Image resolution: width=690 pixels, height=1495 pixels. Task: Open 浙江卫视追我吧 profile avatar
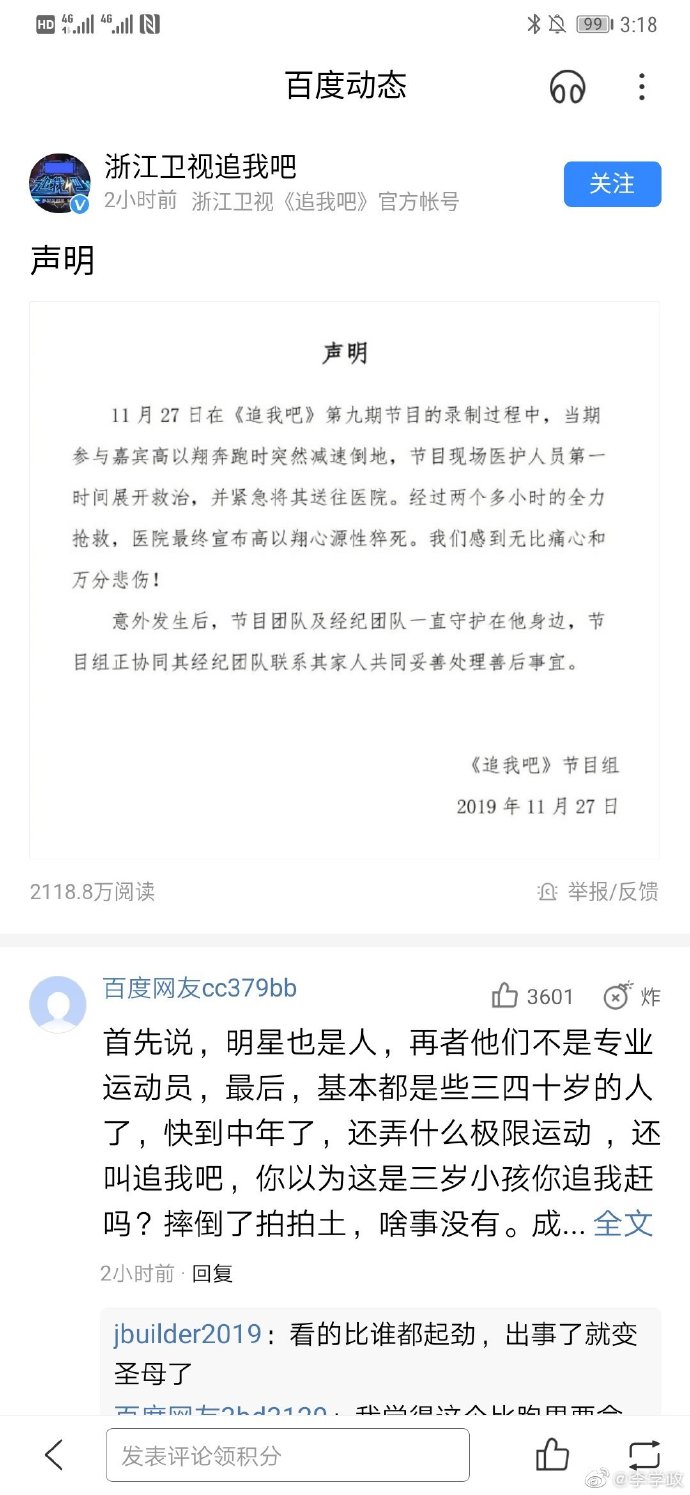60,184
